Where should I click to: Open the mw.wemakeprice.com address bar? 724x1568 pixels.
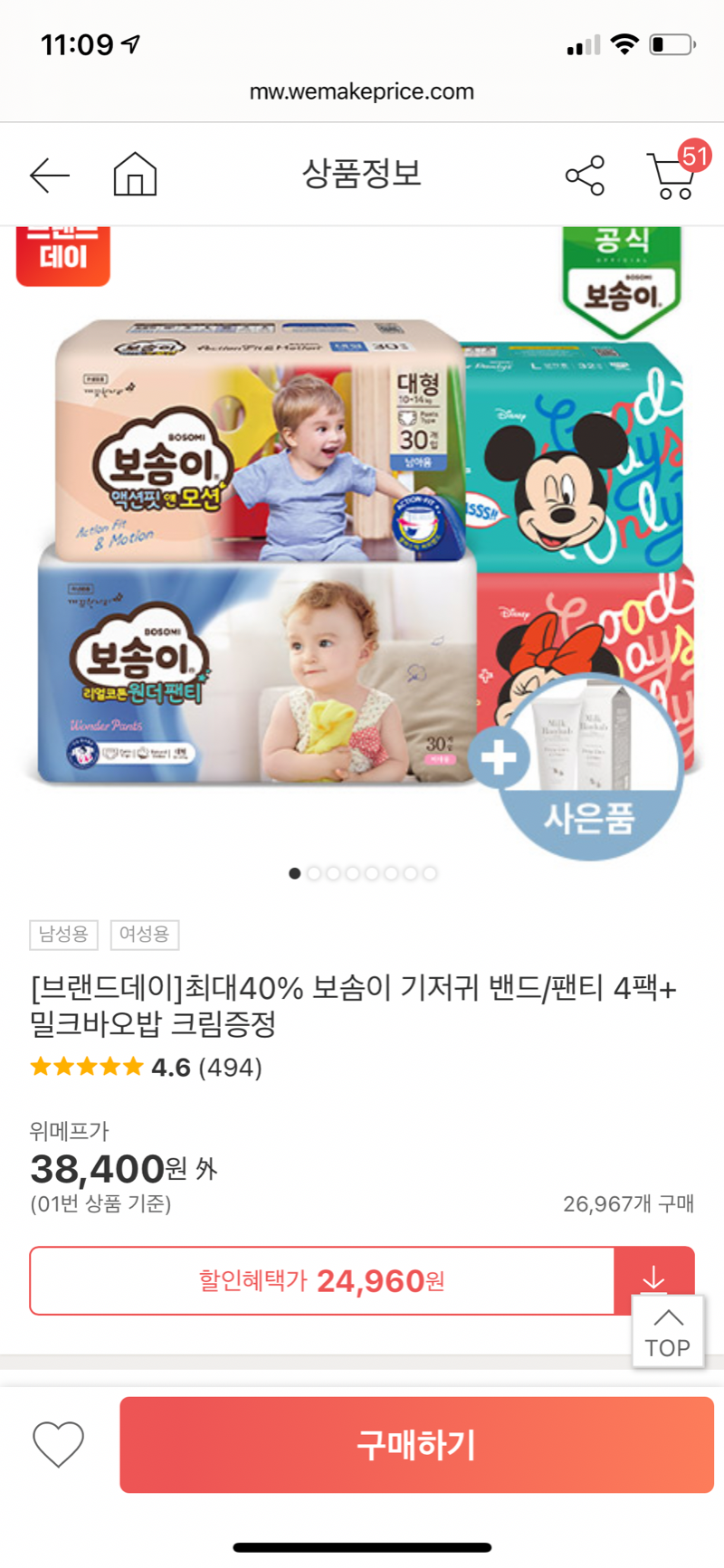pyautogui.click(x=362, y=91)
